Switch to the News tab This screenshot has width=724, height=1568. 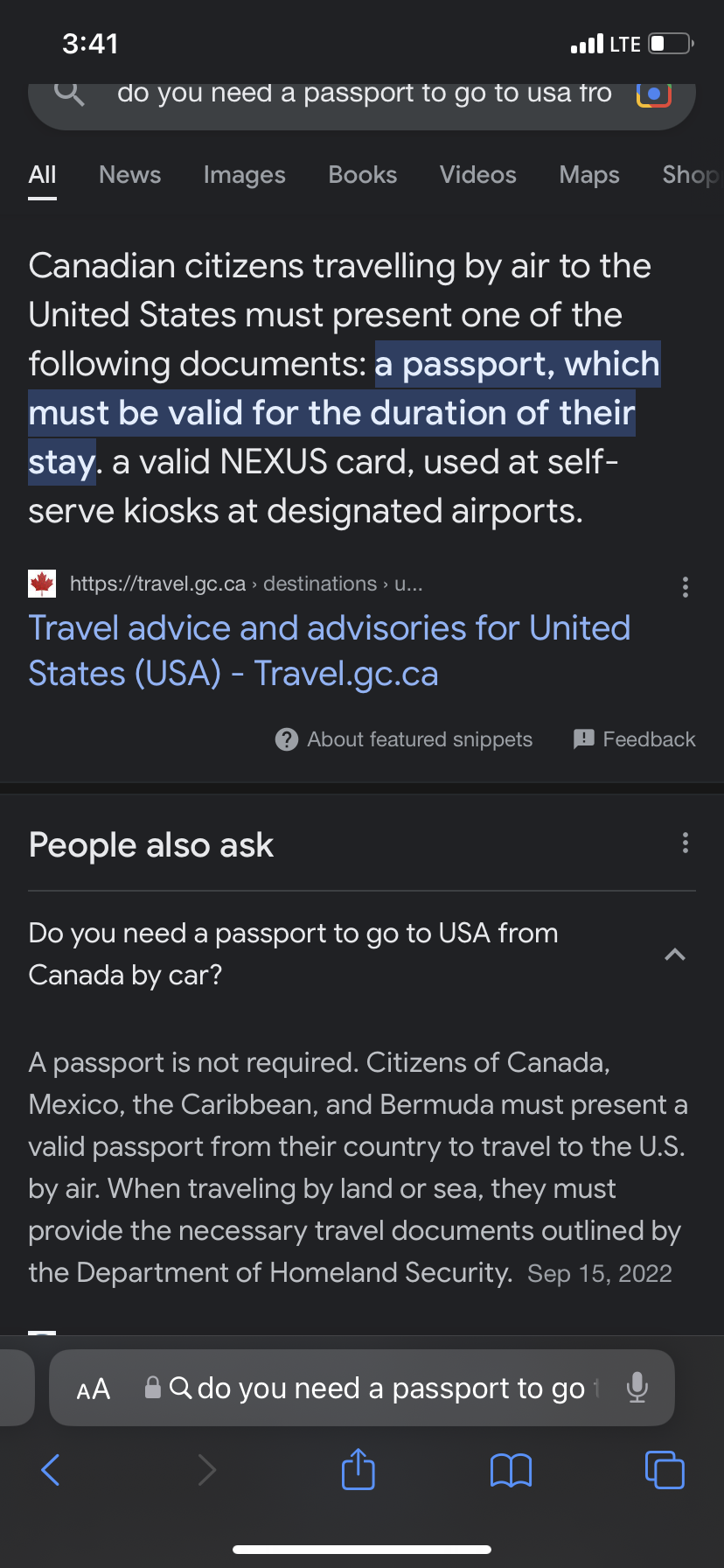(129, 175)
